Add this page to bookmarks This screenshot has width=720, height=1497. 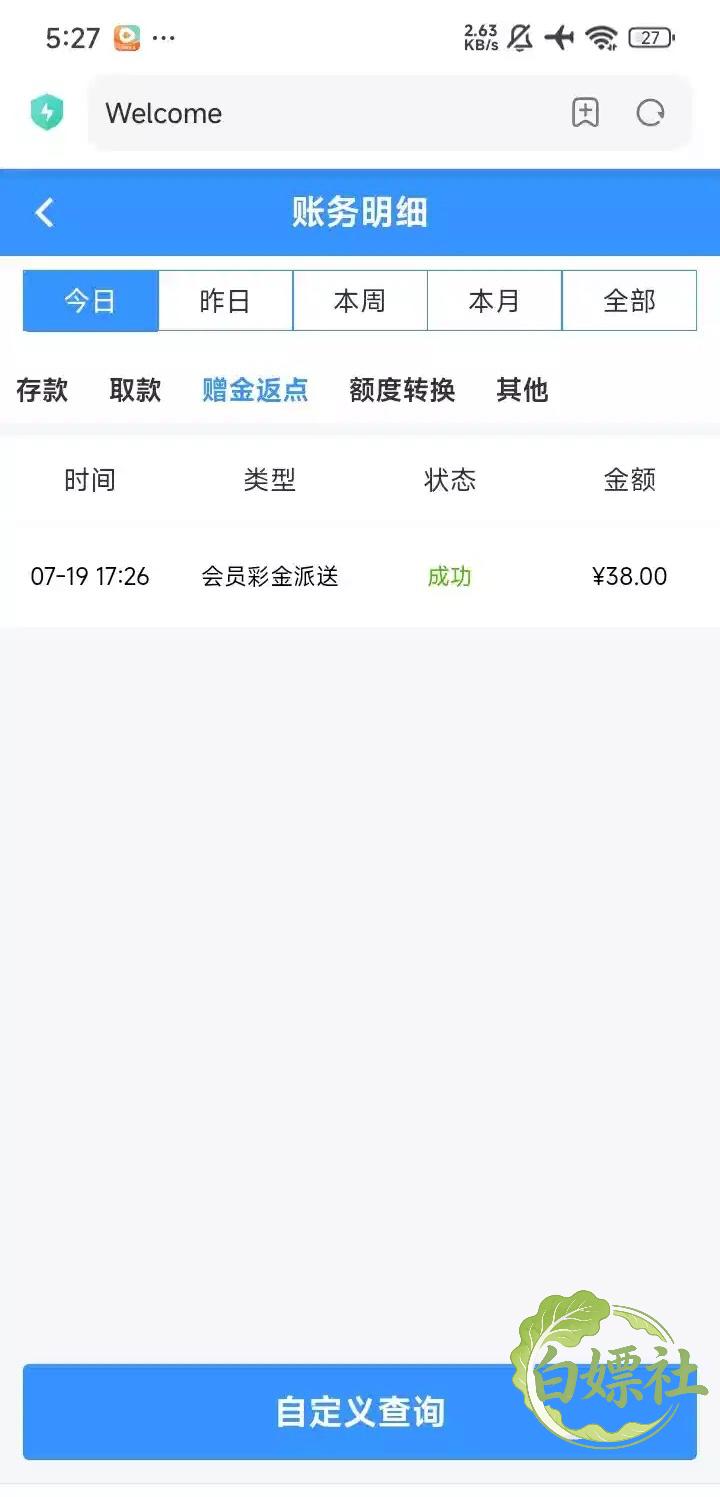pos(585,113)
